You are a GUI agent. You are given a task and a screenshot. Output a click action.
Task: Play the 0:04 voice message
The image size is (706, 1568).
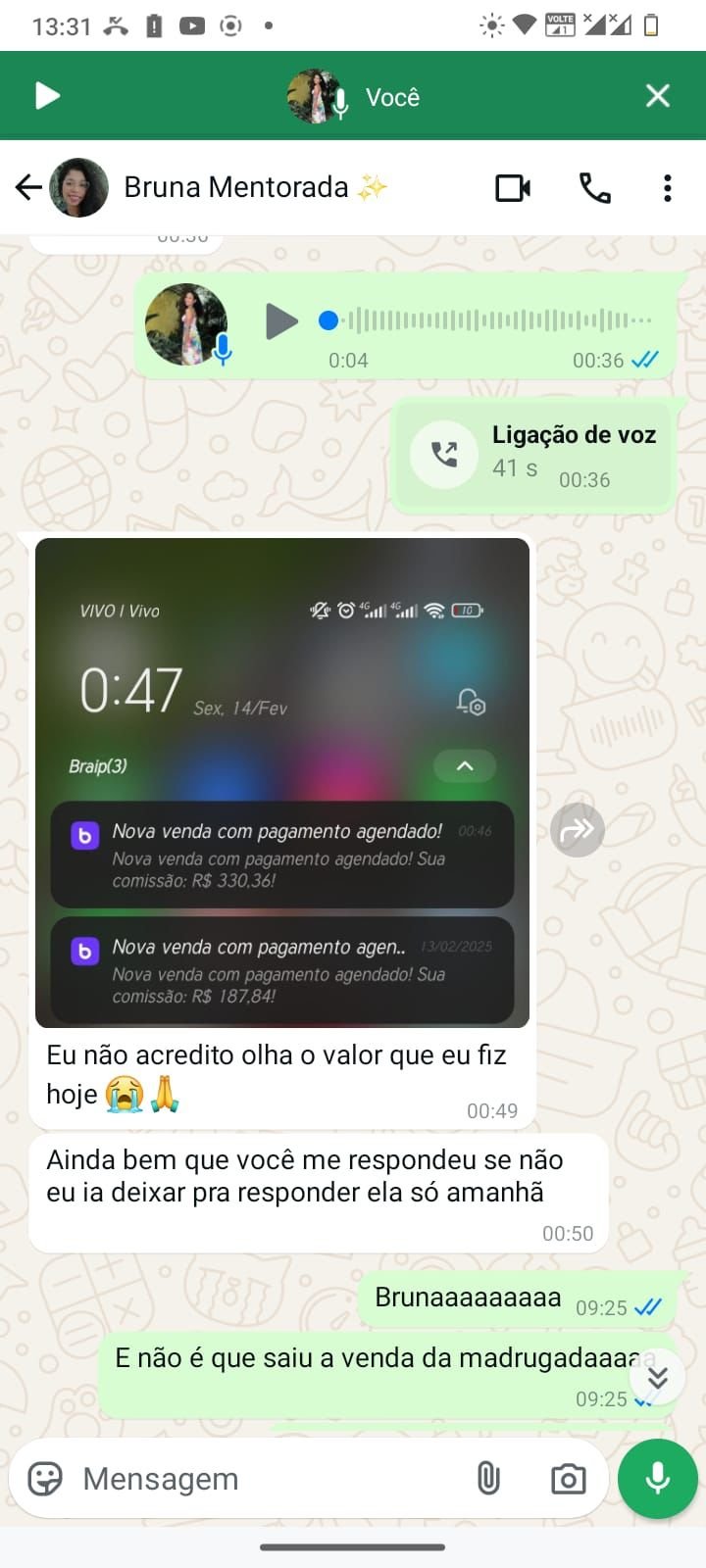(x=281, y=321)
